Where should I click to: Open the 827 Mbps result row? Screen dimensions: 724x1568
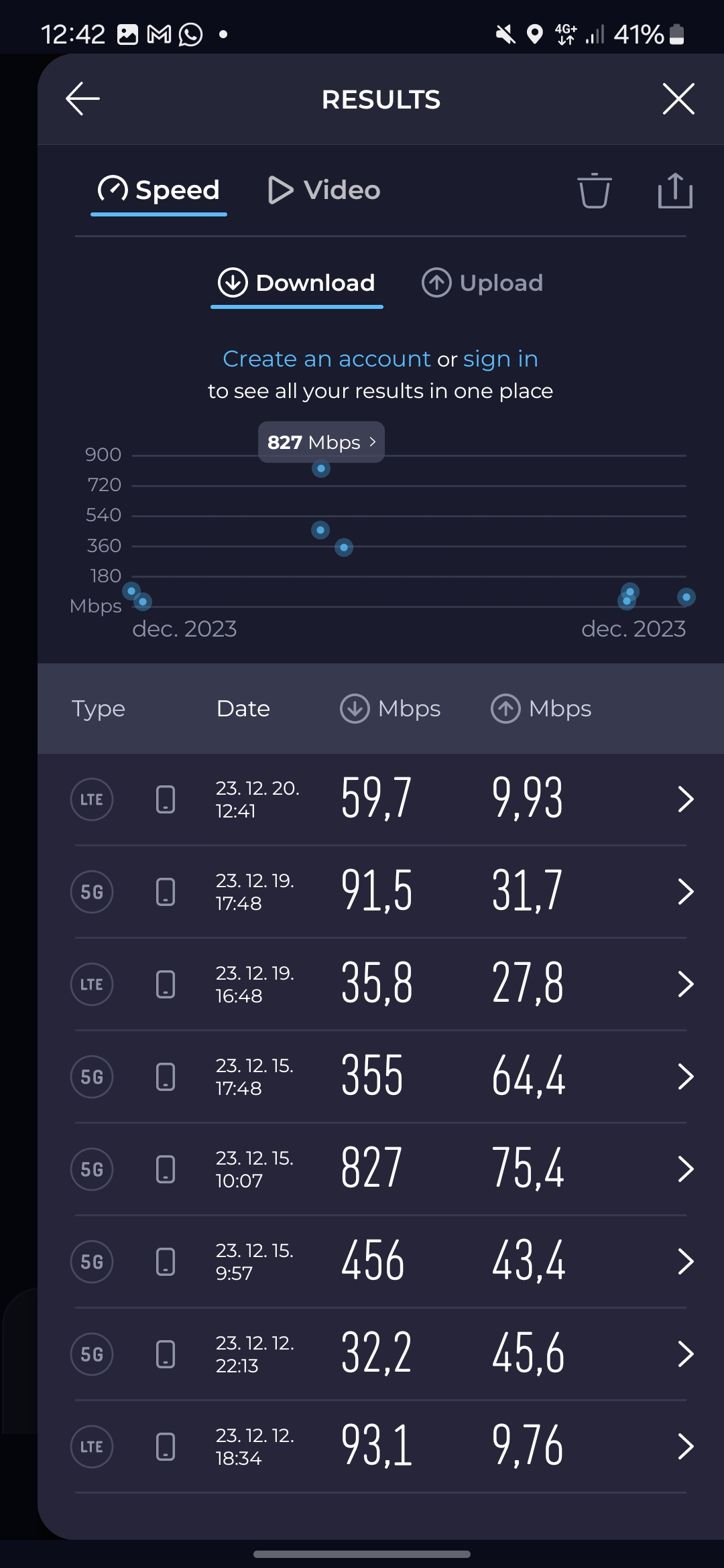(x=381, y=1169)
